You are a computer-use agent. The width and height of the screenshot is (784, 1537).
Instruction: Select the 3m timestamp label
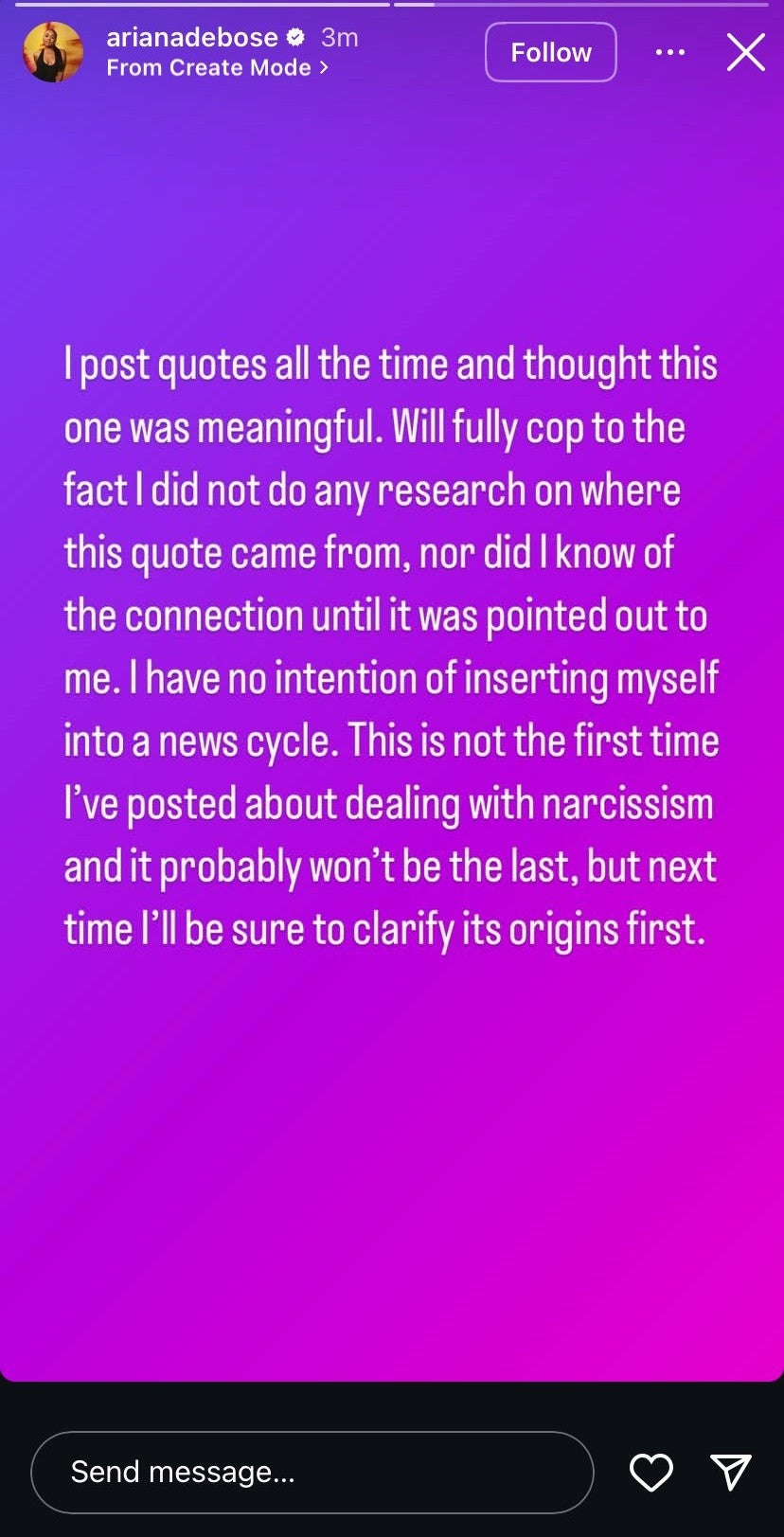(x=338, y=38)
